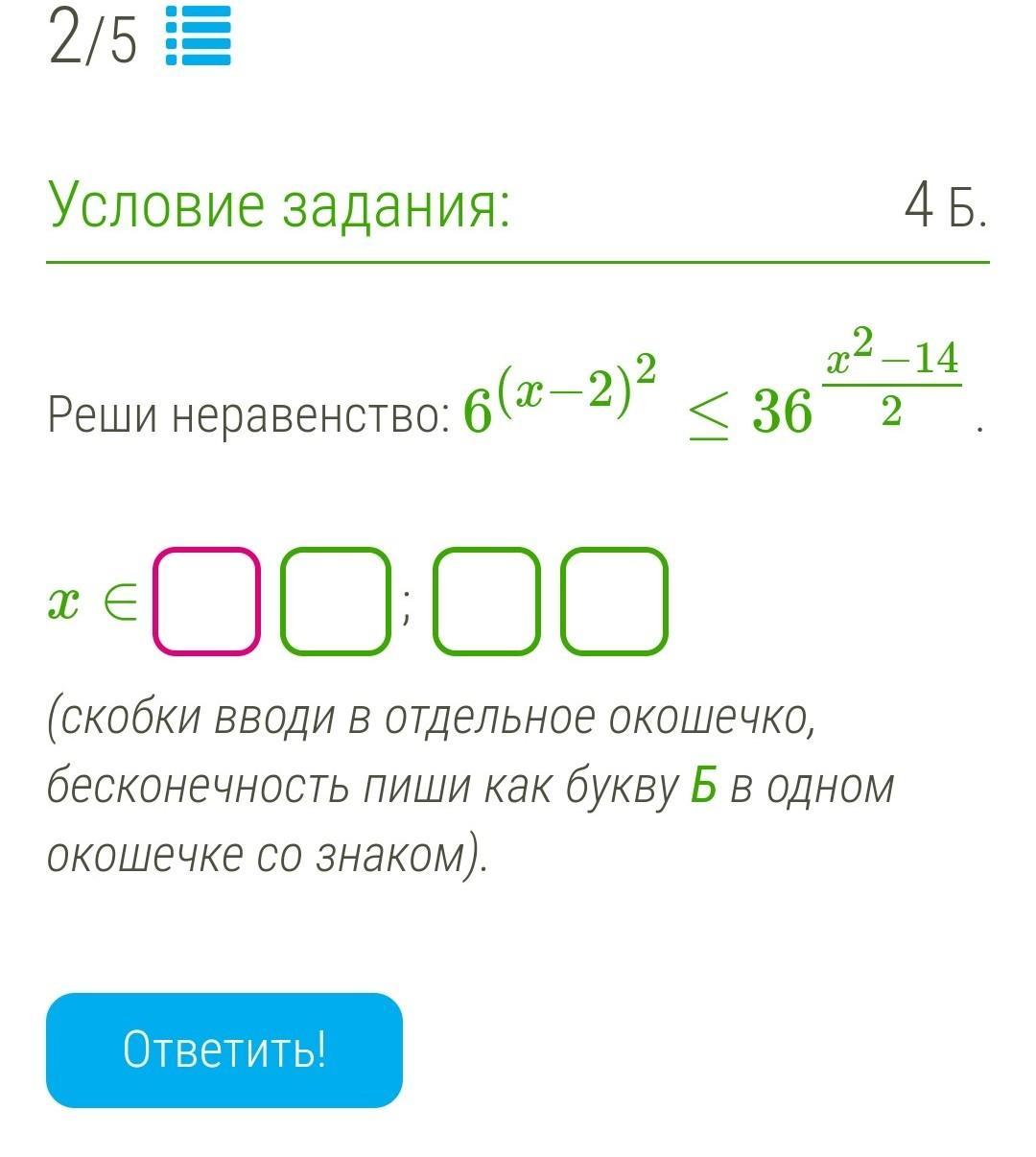Screen dimensions: 1036x1157
Task: Tap the pink-outlined first answer box
Action: [x=206, y=602]
